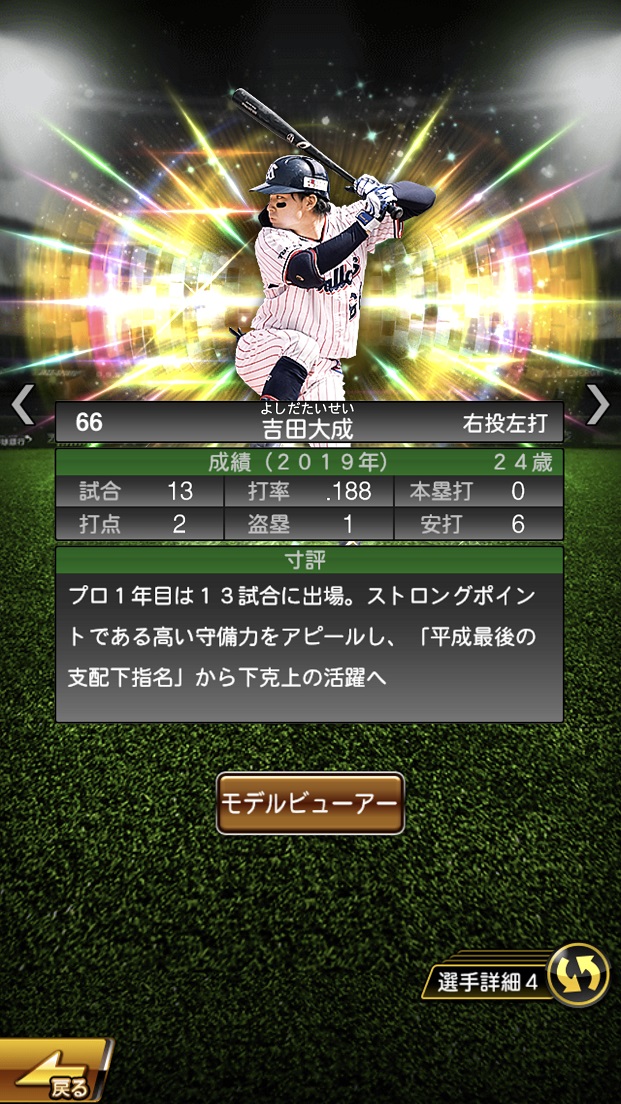Switch player detail page via 選手詳細4
The width and height of the screenshot is (621, 1104).
coord(578,975)
